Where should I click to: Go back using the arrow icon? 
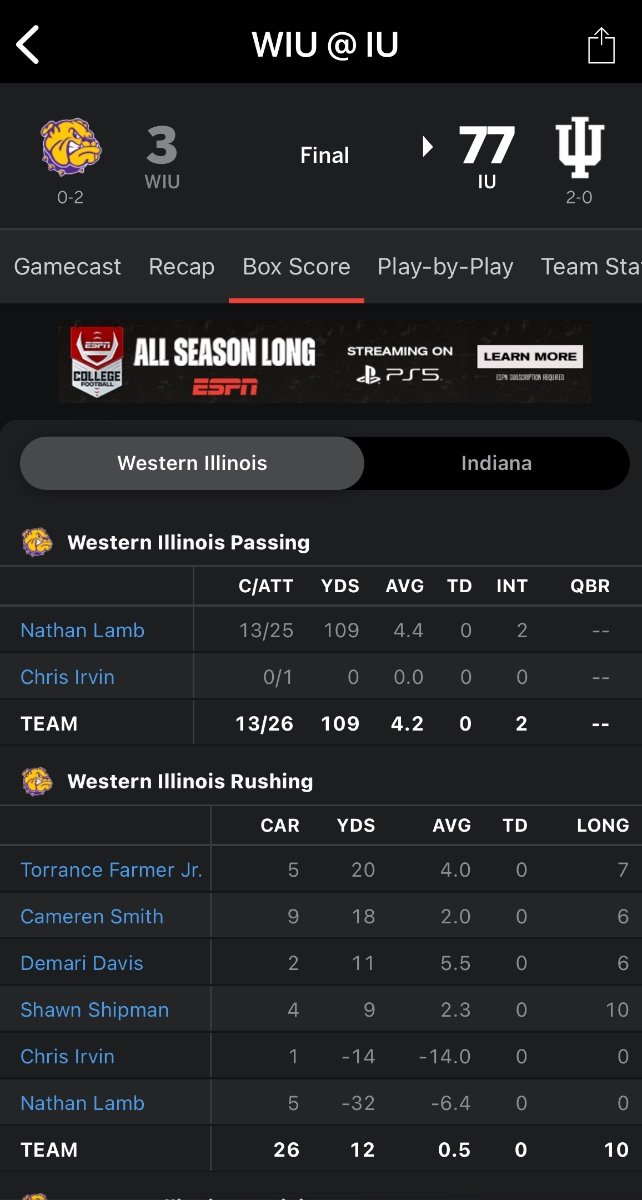tap(28, 45)
